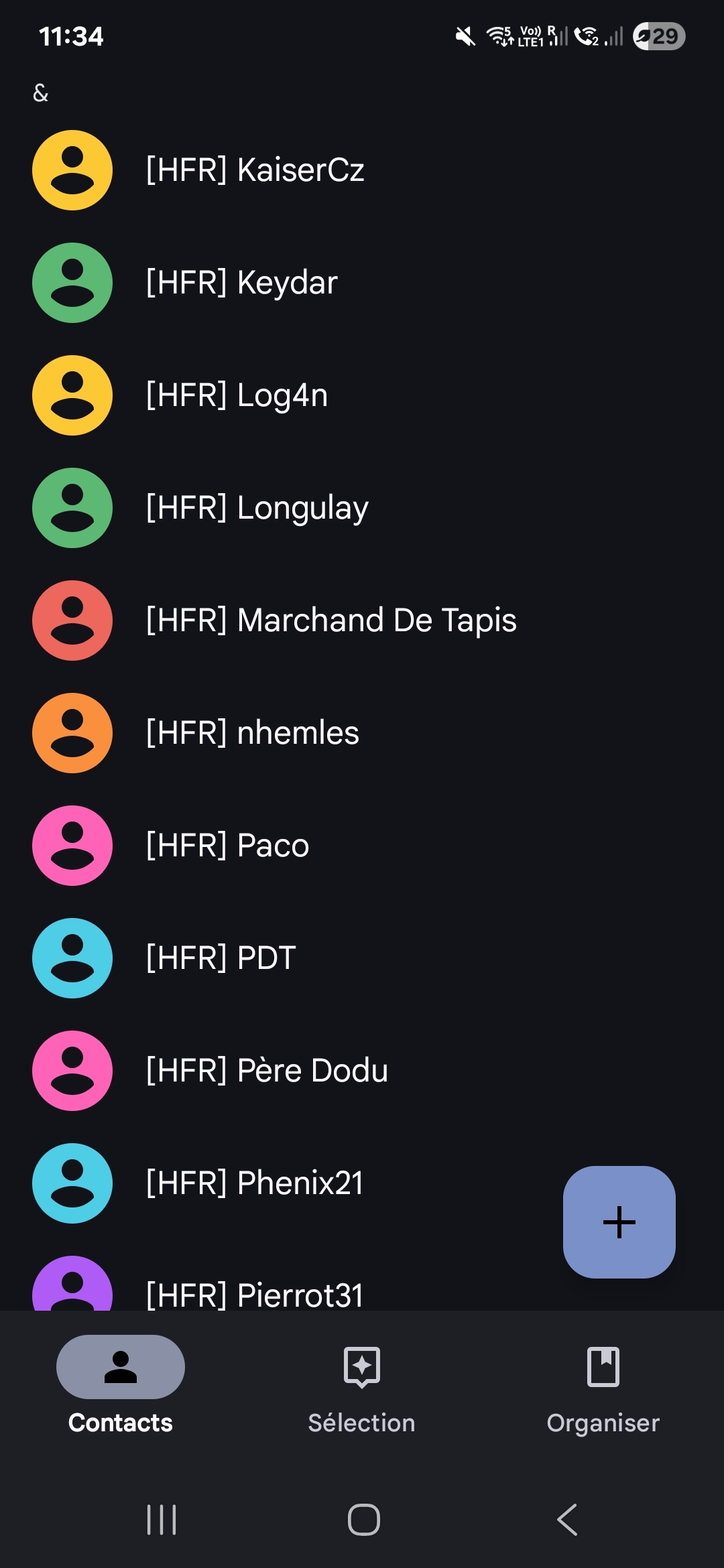Screen dimensions: 724x1568
Task: Open the [HFR] Keydar contact
Action: point(241,283)
